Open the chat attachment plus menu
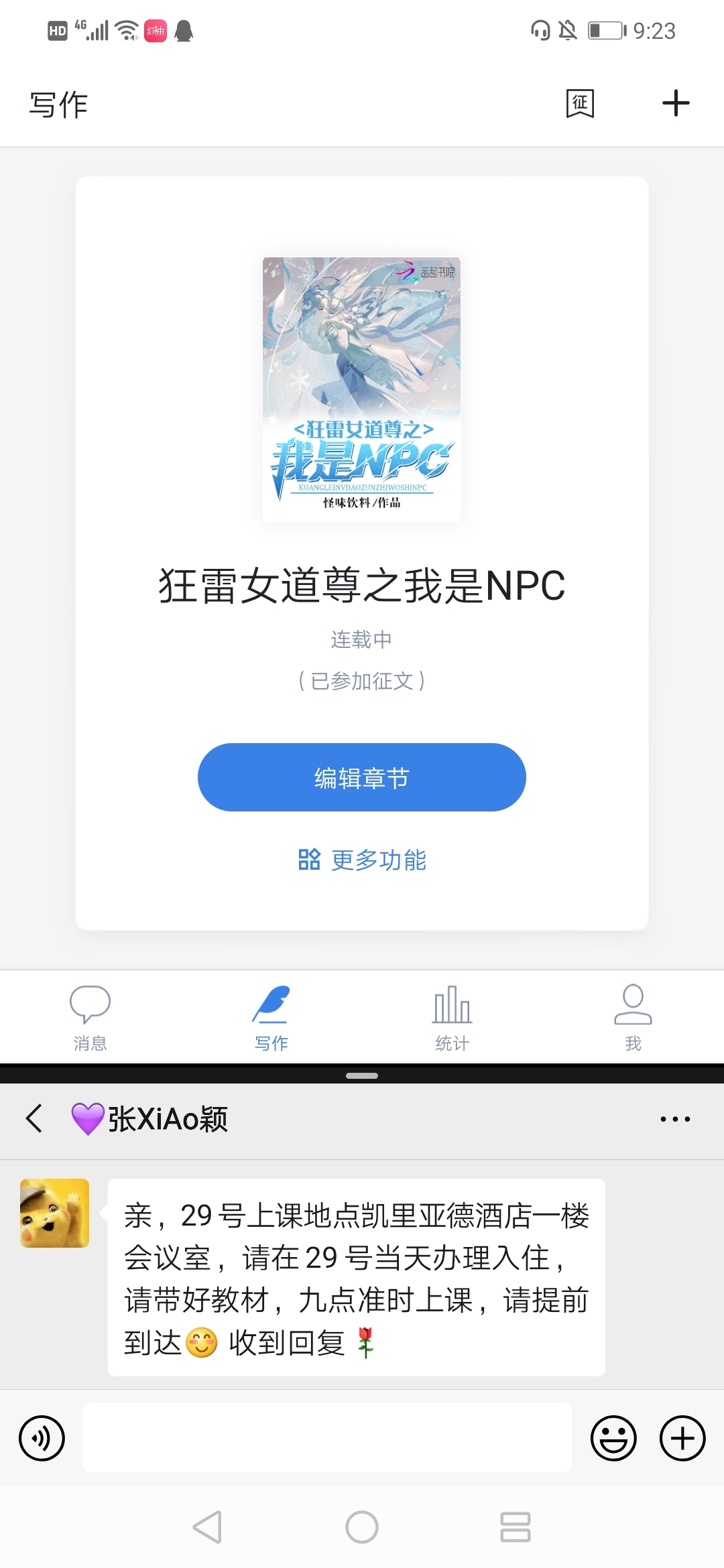Screen dimensions: 724x1568 coord(682,1438)
